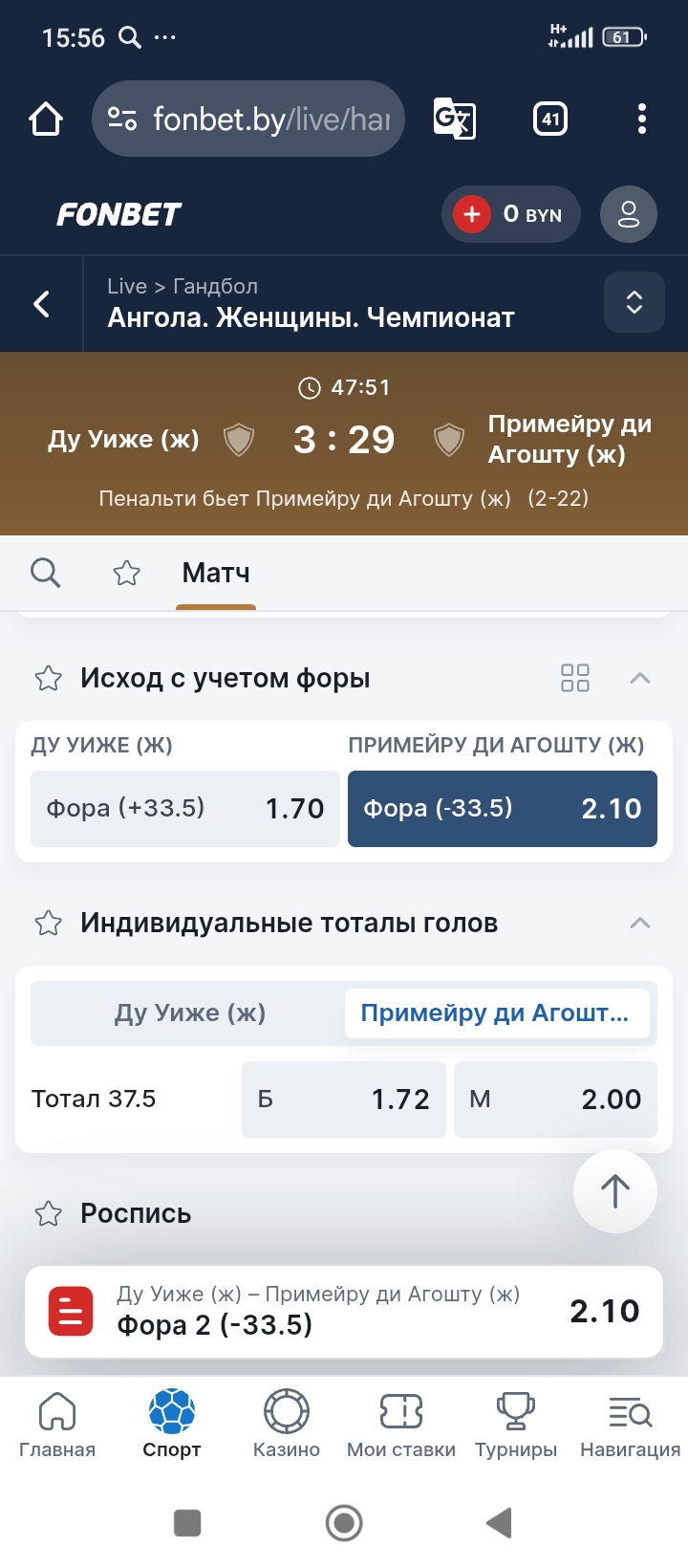This screenshot has height=1568, width=688.
Task: Select the Фора (+33.5) 1.70 bet
Action: 184,808
